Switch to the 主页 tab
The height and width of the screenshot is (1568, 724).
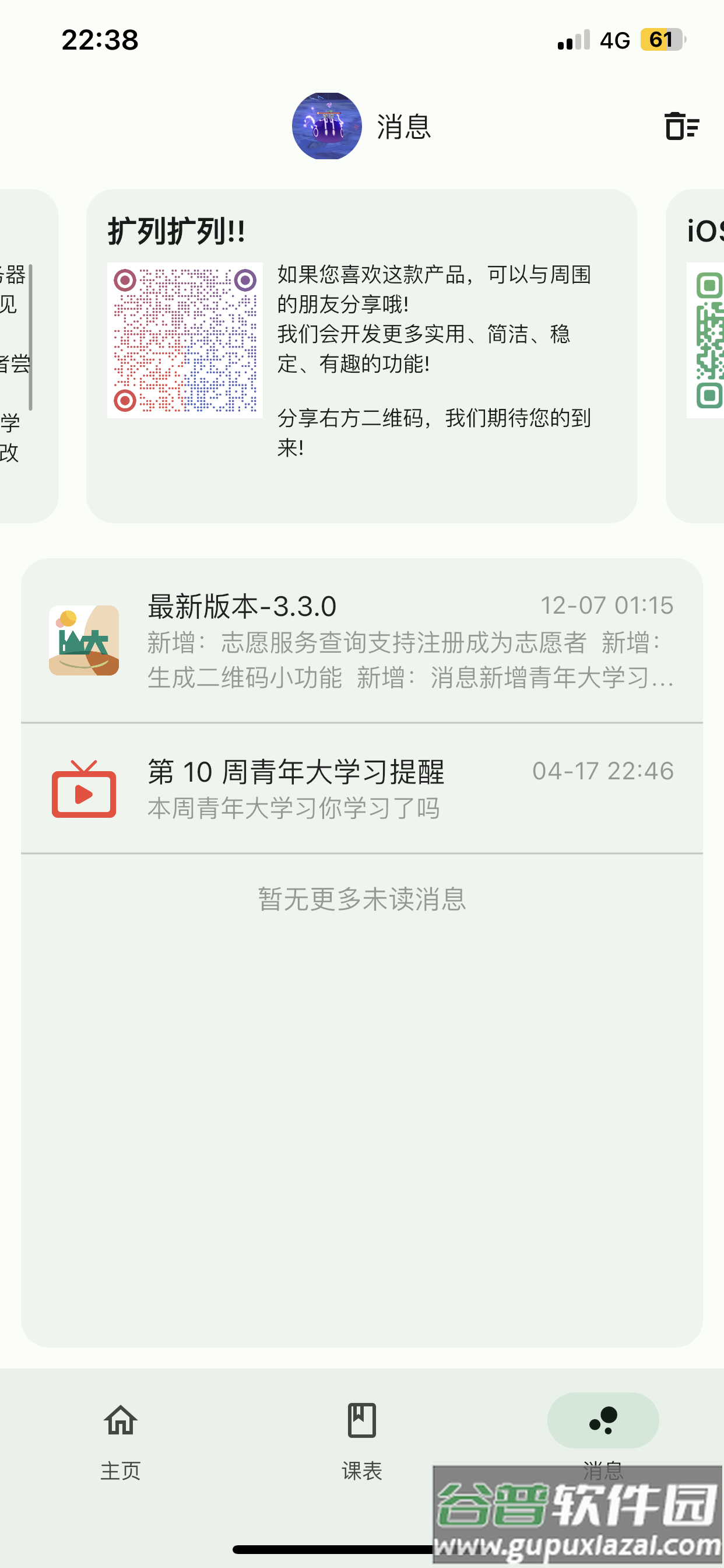[x=121, y=1438]
